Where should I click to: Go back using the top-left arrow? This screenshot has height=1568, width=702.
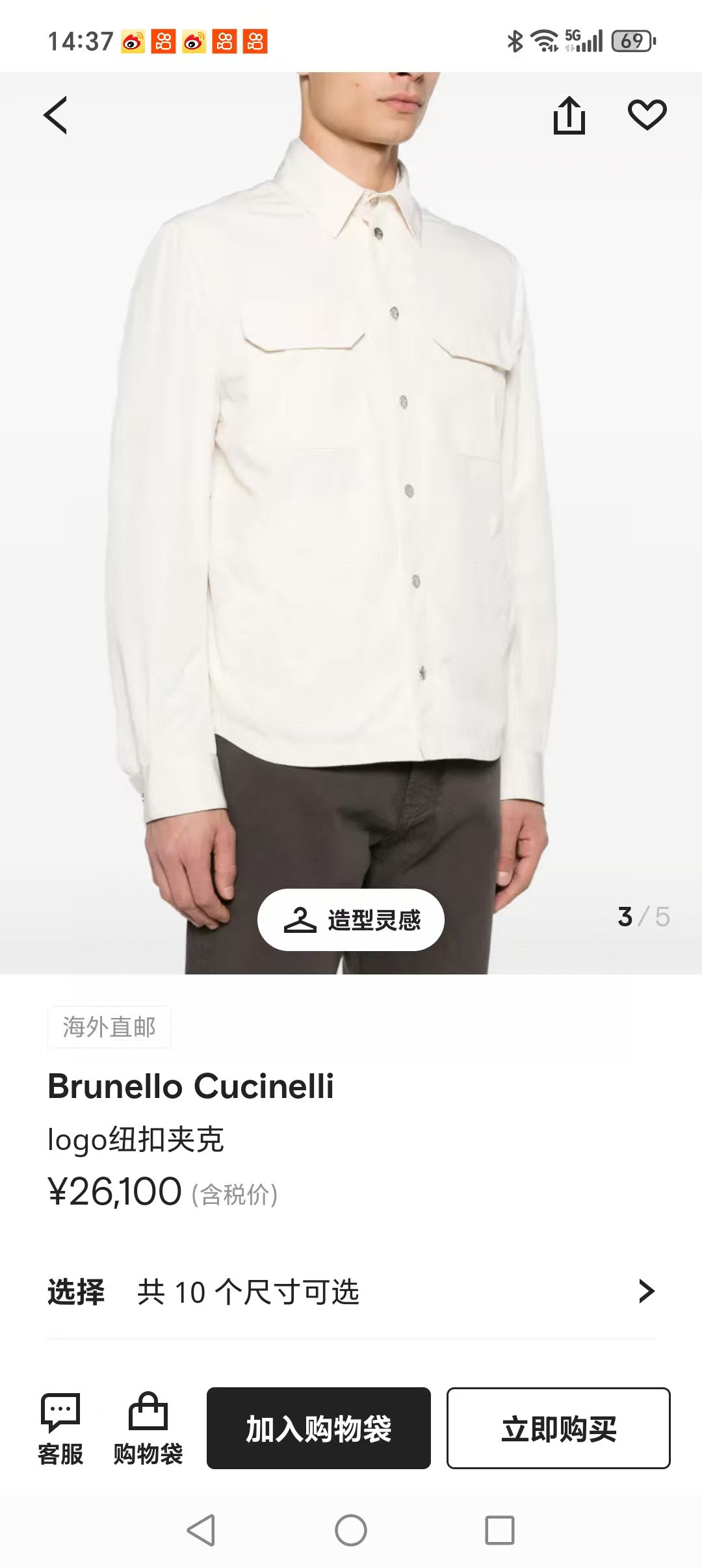click(x=56, y=116)
